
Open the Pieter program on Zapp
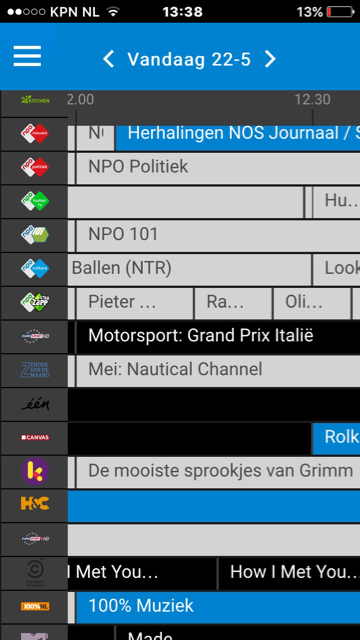pos(135,303)
